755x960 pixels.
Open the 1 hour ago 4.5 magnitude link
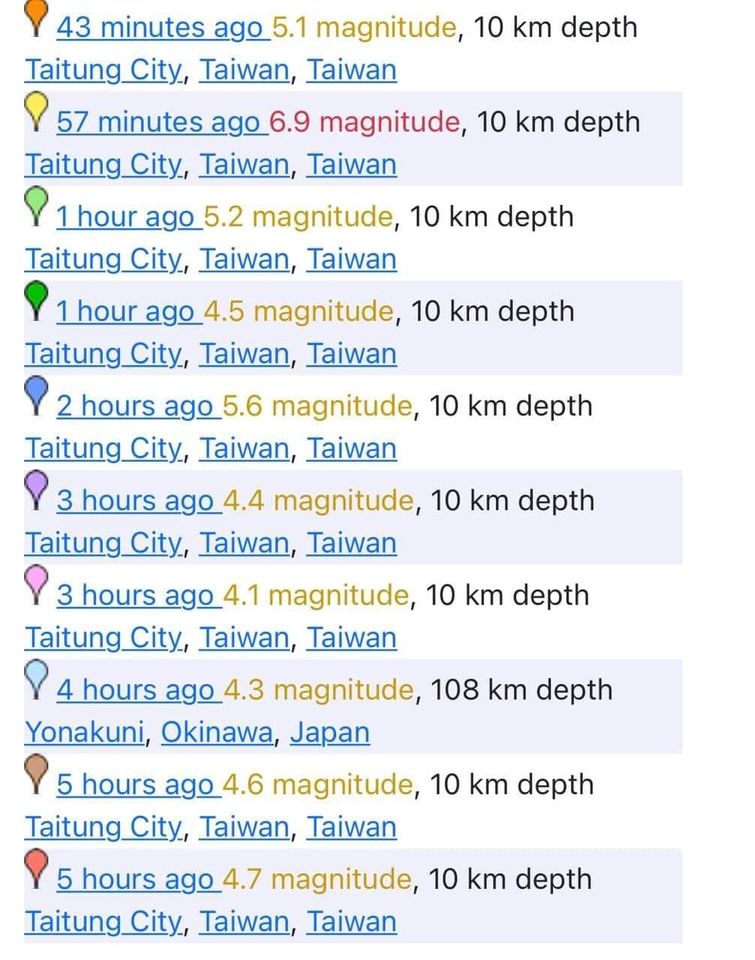pos(126,312)
